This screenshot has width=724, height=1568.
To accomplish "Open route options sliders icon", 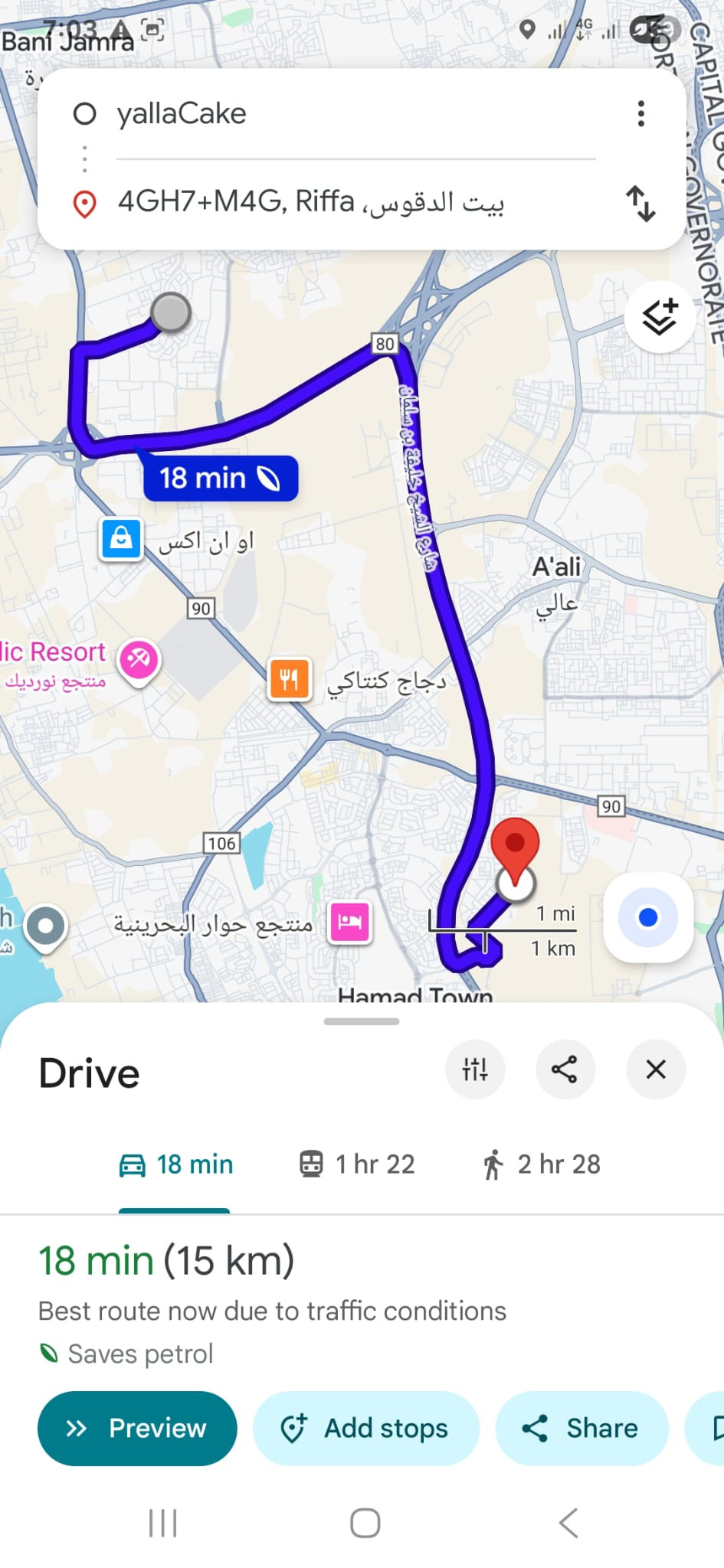I will coord(475,1069).
